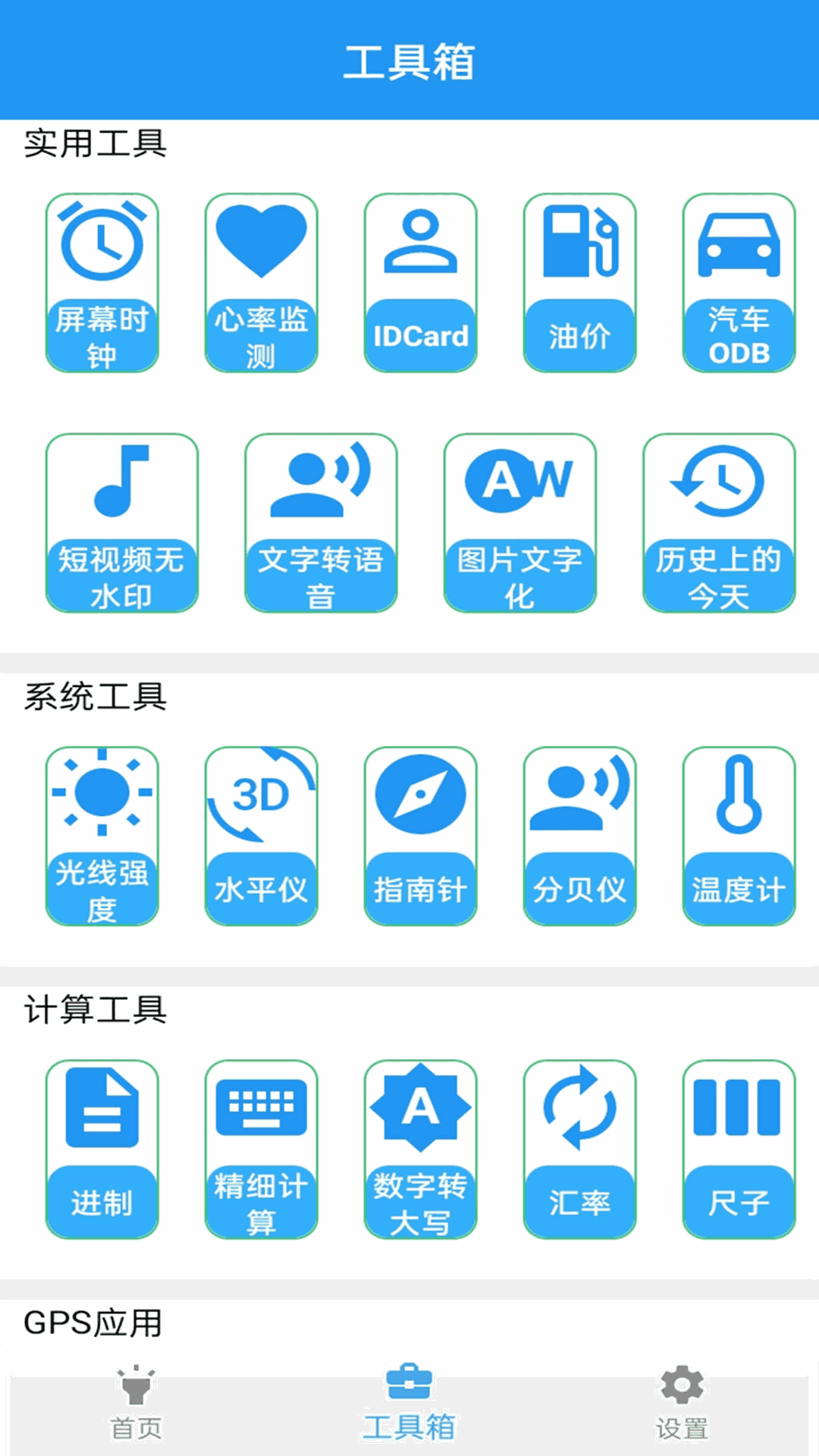819x1456 pixels.
Task: Open the 屏幕时钟 screen clock tool
Action: point(102,282)
